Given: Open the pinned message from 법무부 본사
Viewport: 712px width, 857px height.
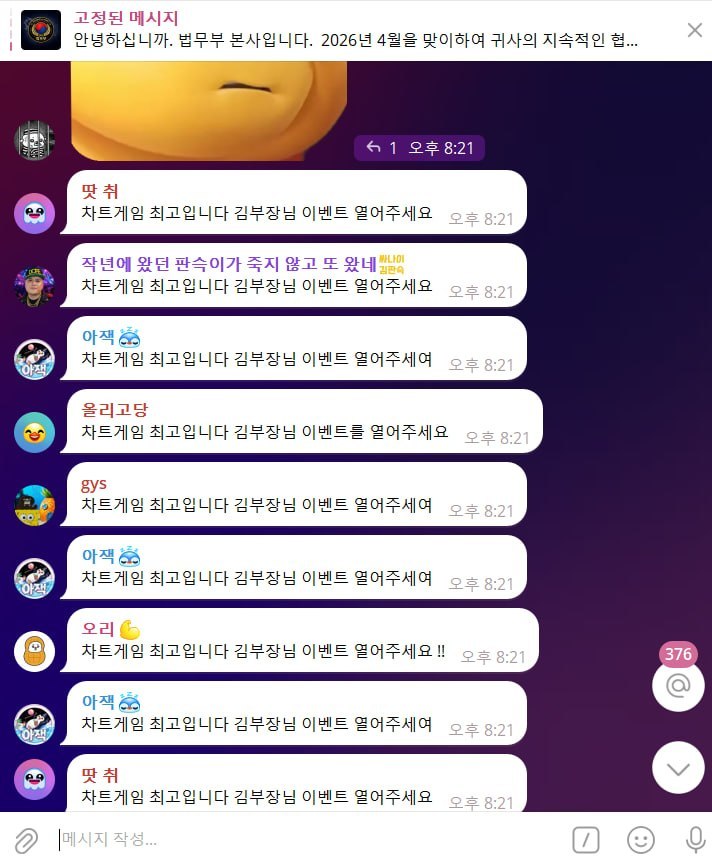Looking at the screenshot, I should point(355,30).
